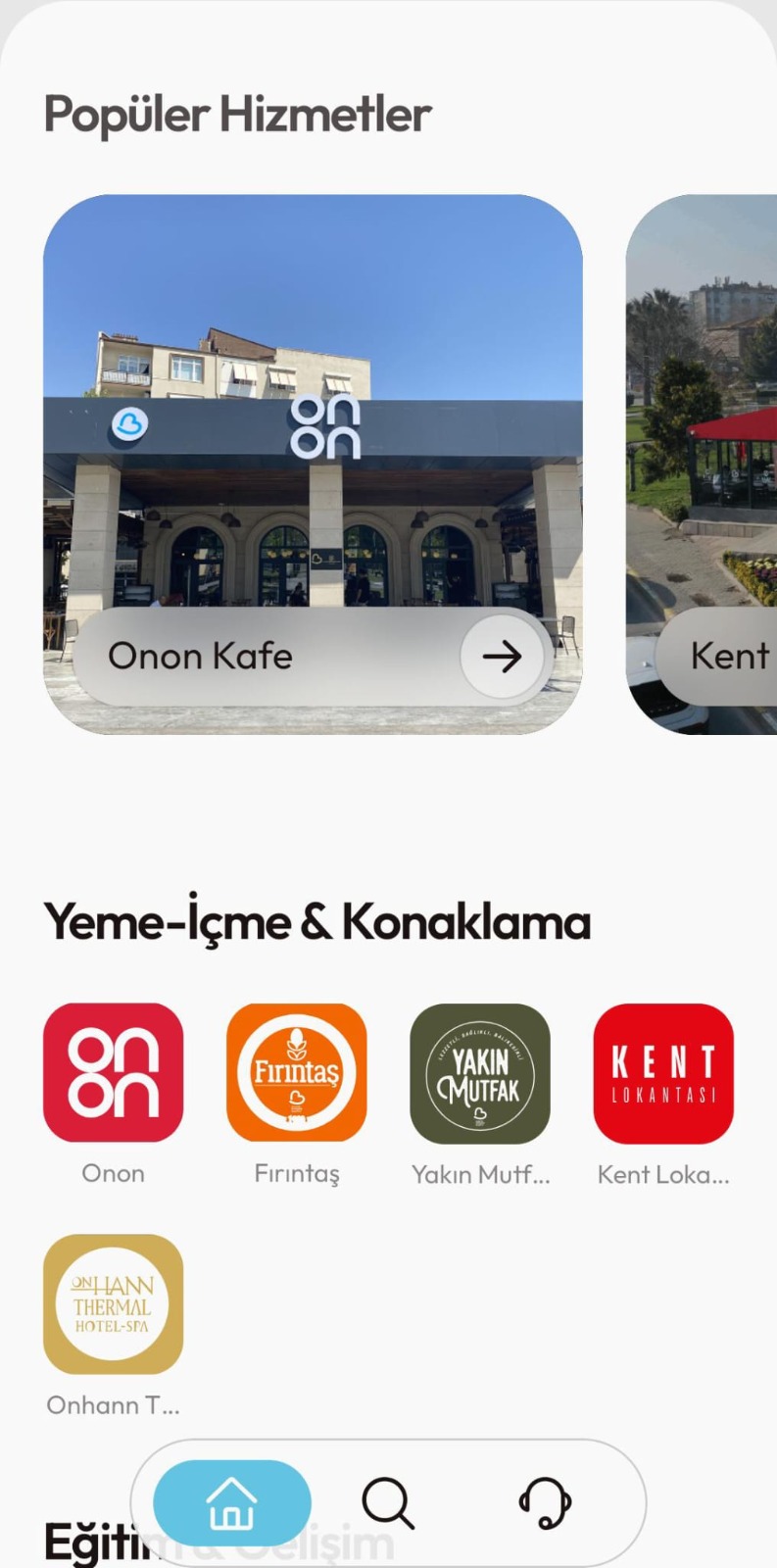Open Yakın Mutfak service
777x1568 pixels.
pos(479,1072)
